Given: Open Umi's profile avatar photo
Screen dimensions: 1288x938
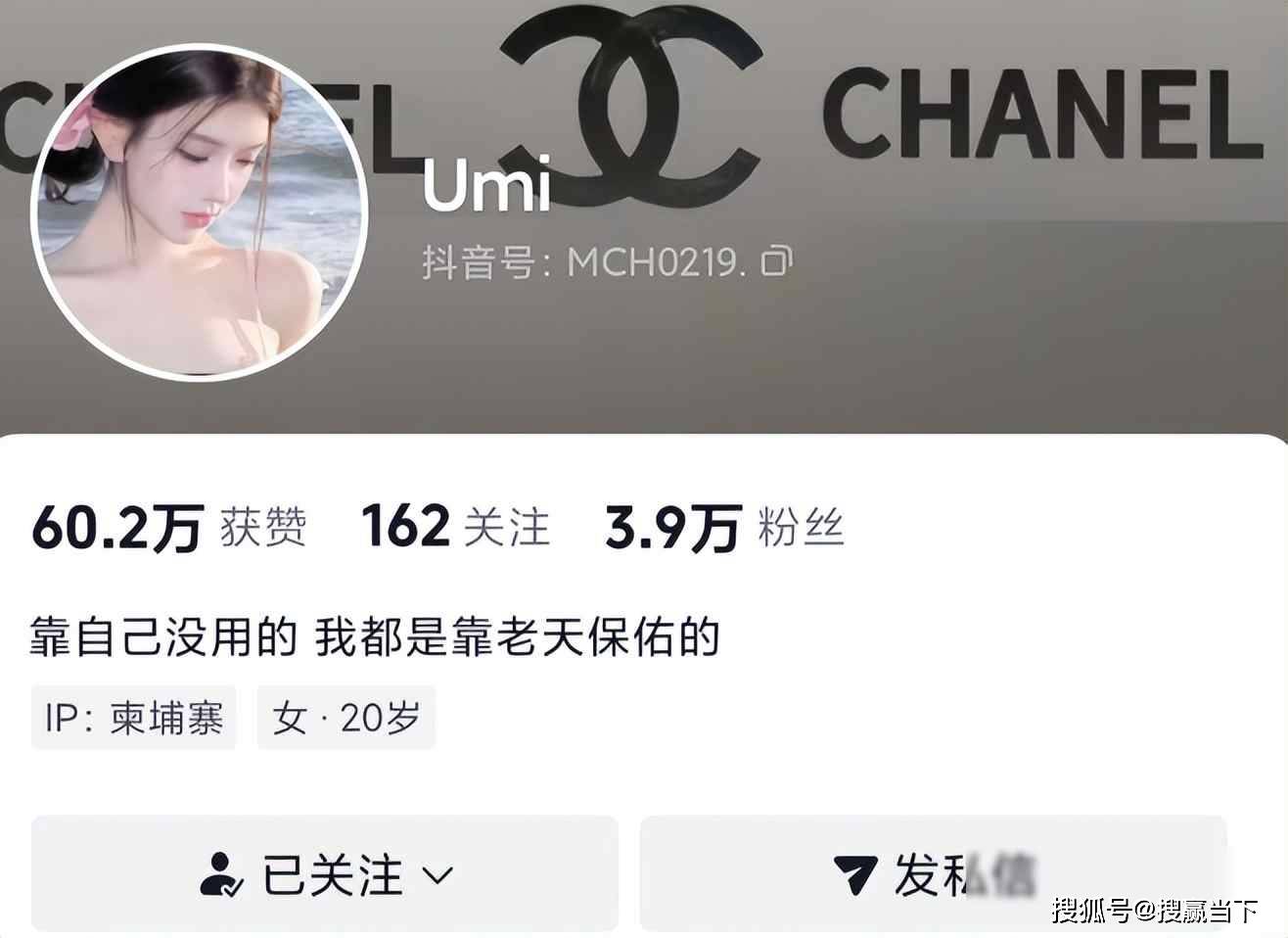Looking at the screenshot, I should point(201,210).
